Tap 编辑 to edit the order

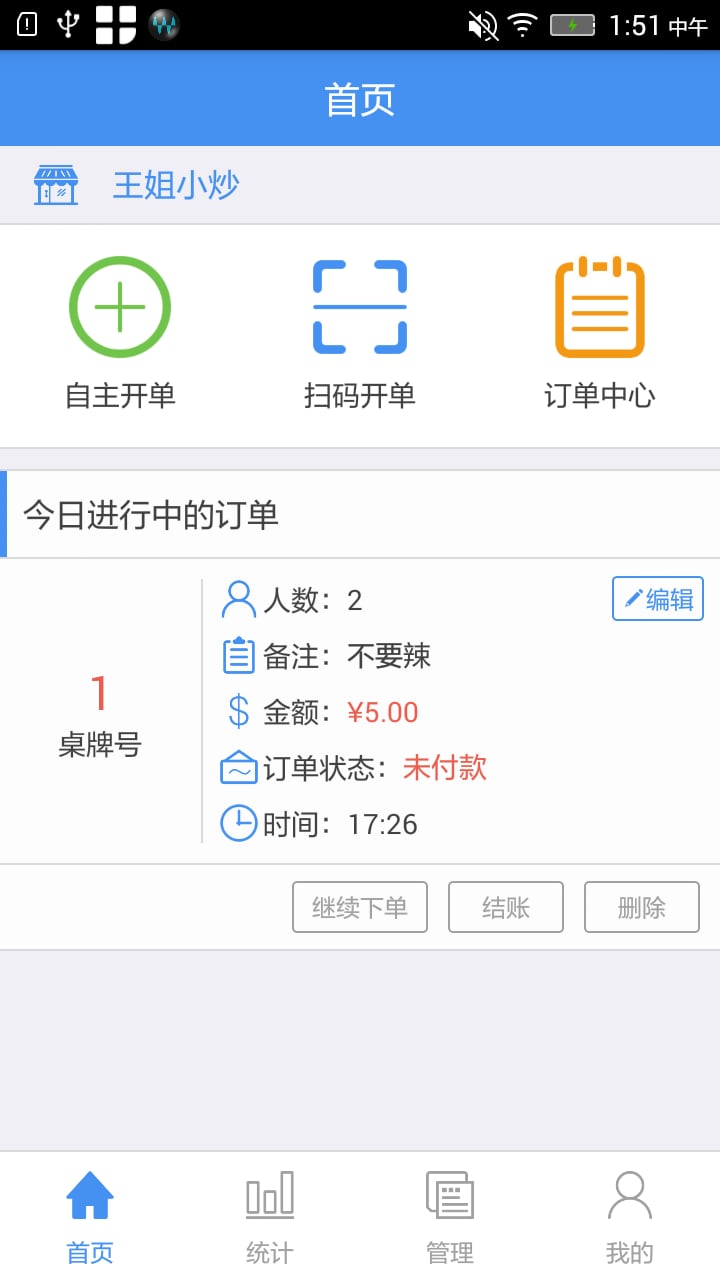click(658, 599)
